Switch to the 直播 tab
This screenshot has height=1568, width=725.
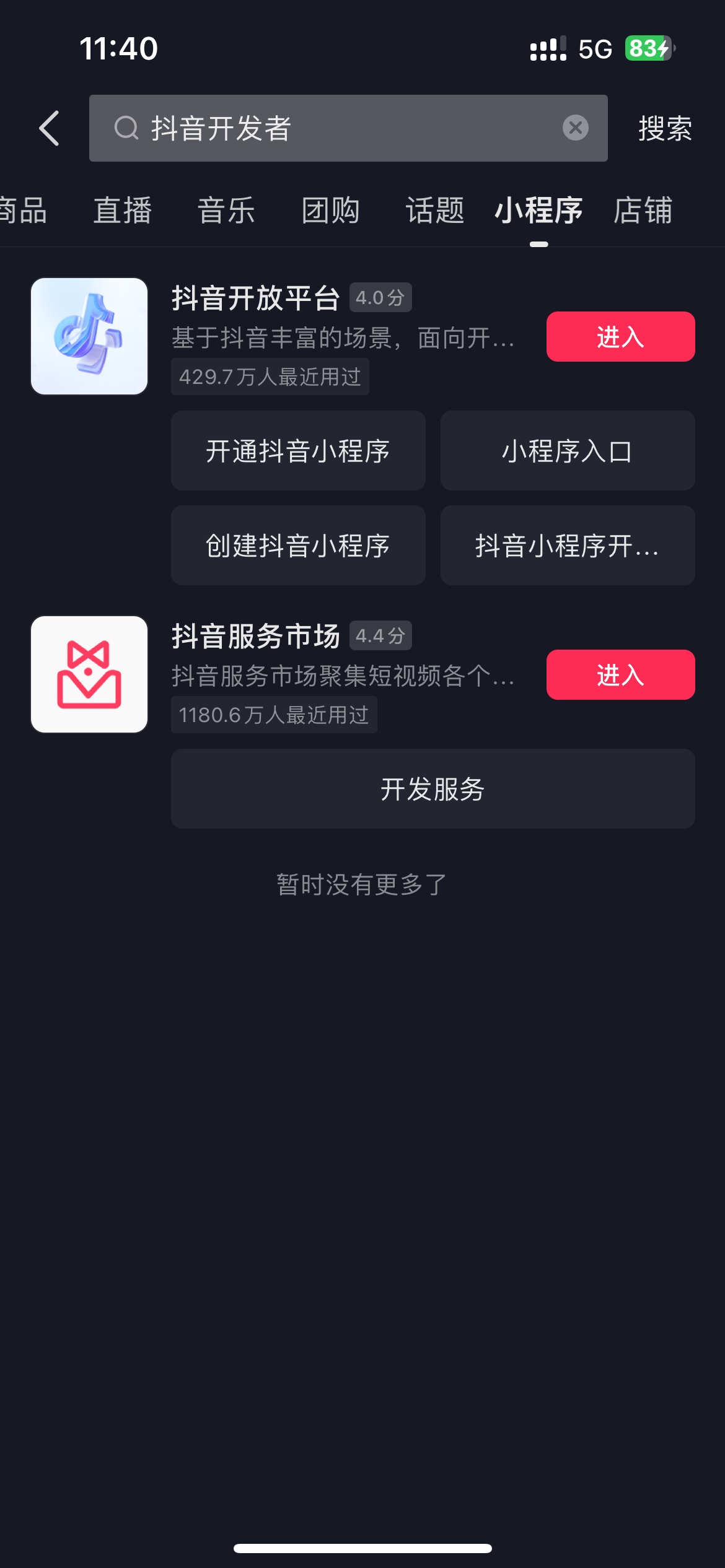pos(123,211)
